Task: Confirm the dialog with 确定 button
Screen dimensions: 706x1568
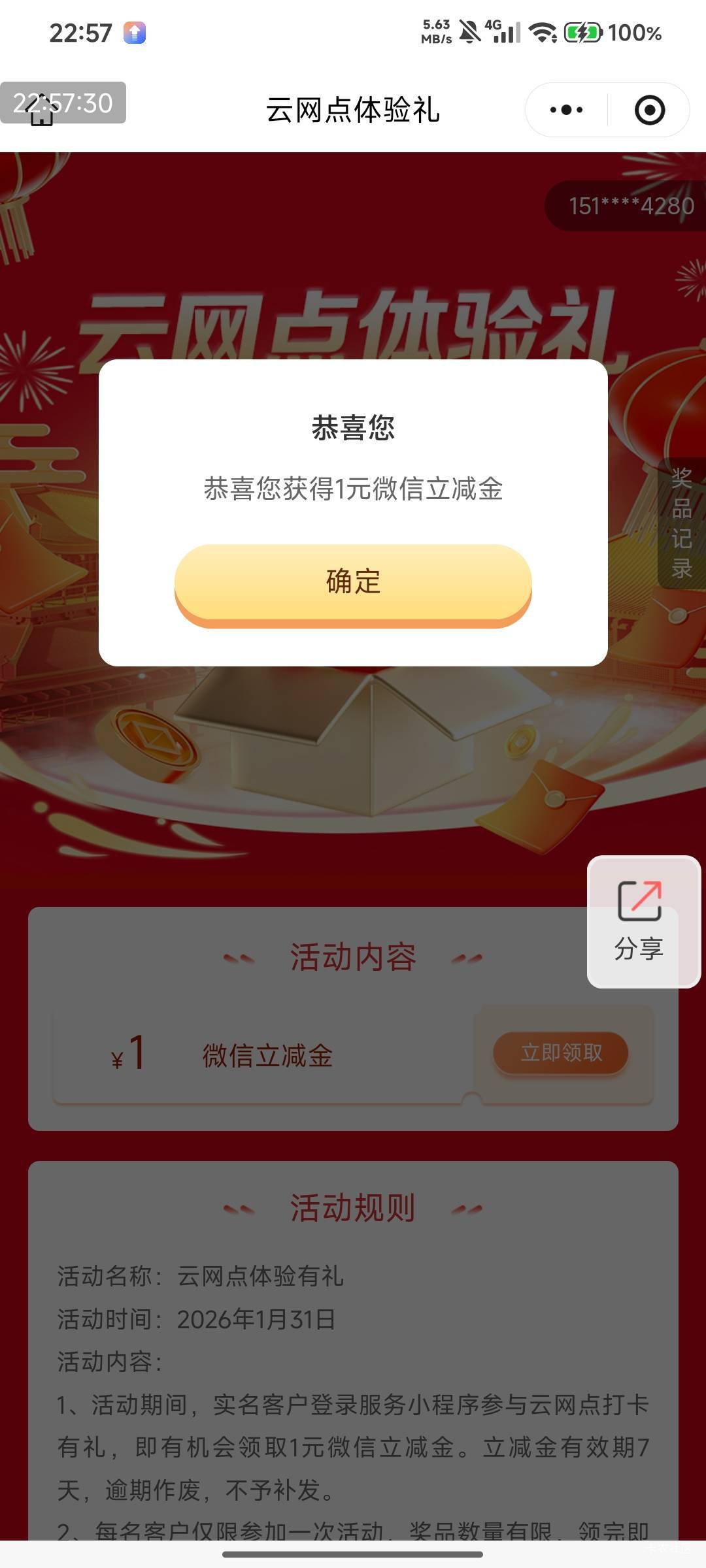Action: coord(353,583)
